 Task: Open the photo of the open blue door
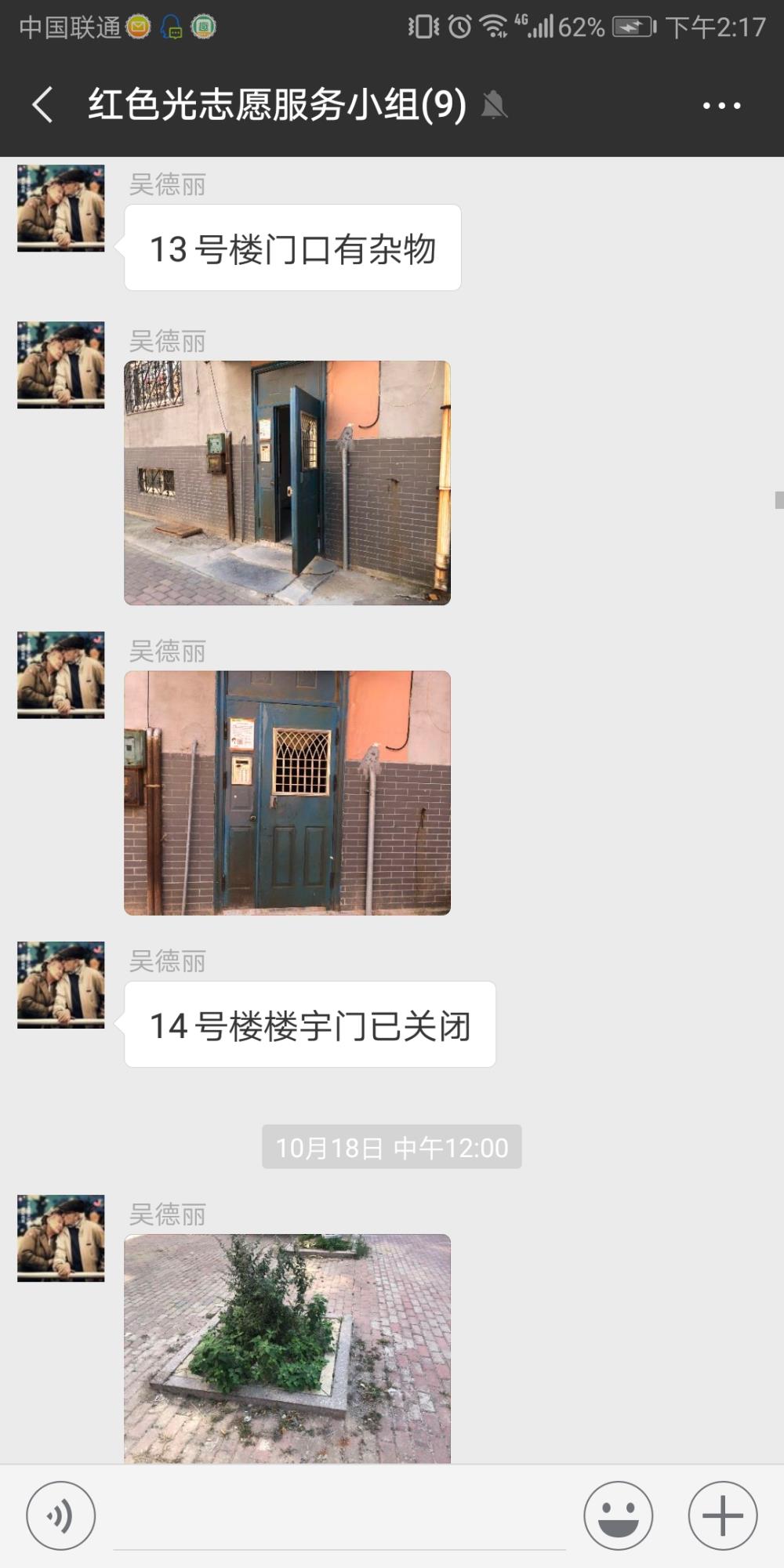tap(287, 483)
